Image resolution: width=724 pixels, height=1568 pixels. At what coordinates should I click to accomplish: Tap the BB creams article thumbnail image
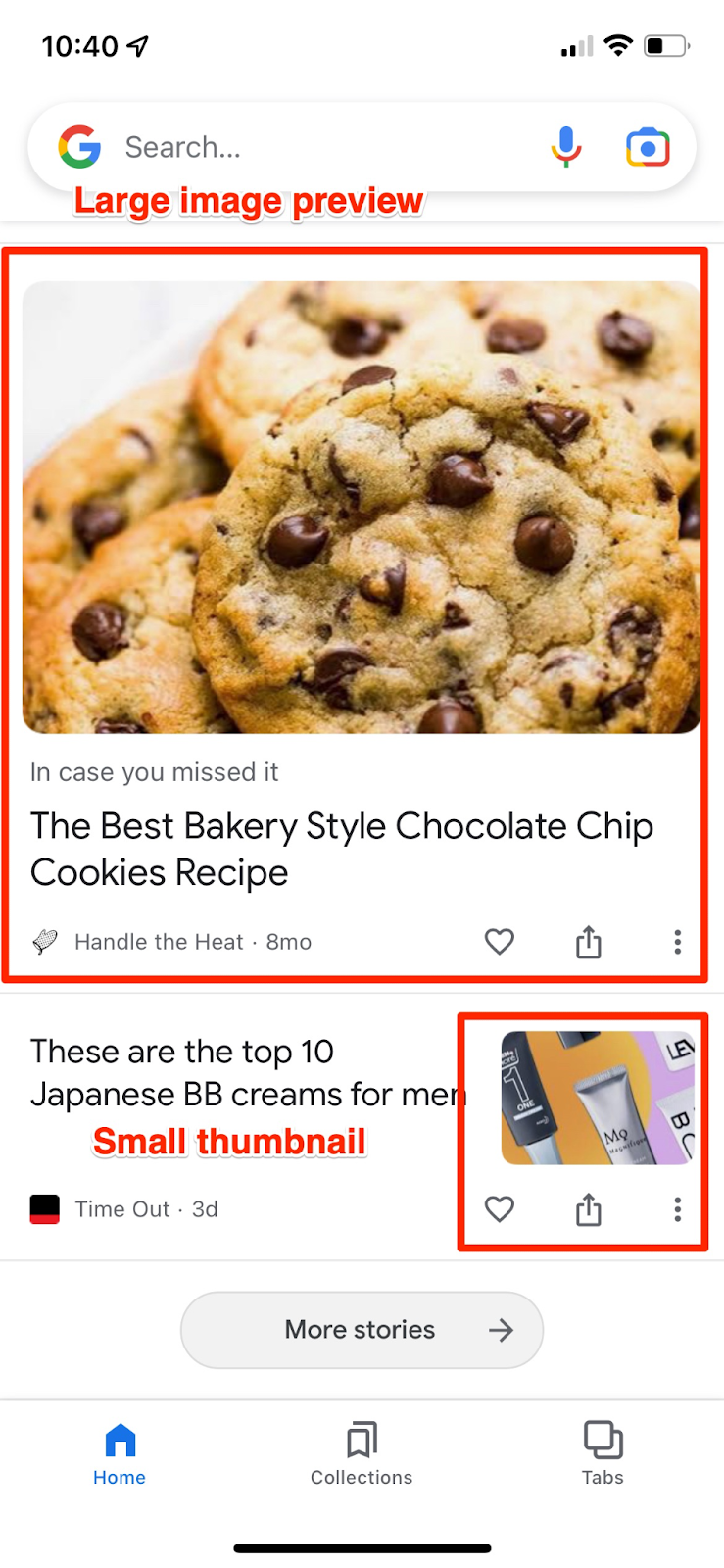coord(598,1096)
